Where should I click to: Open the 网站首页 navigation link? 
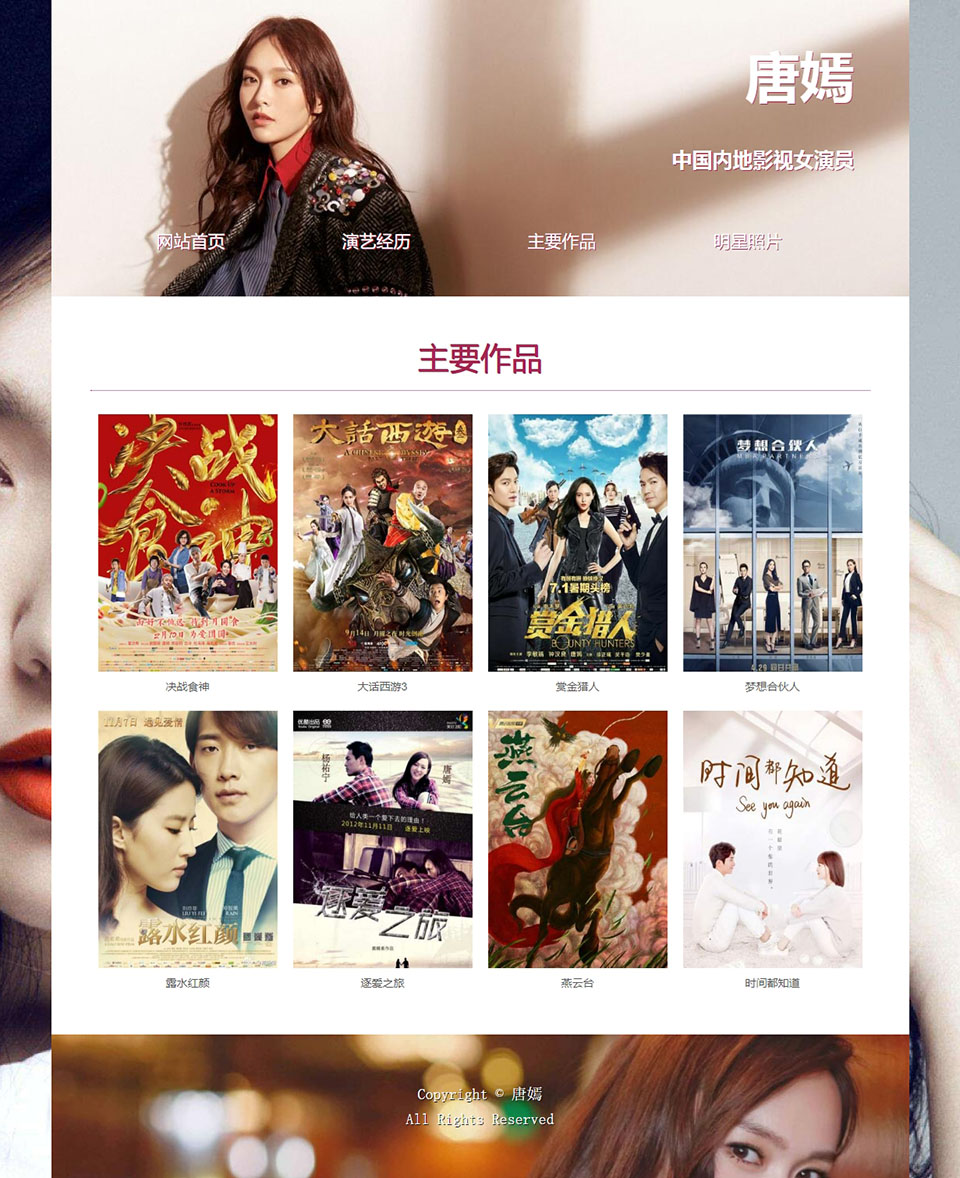pos(190,242)
